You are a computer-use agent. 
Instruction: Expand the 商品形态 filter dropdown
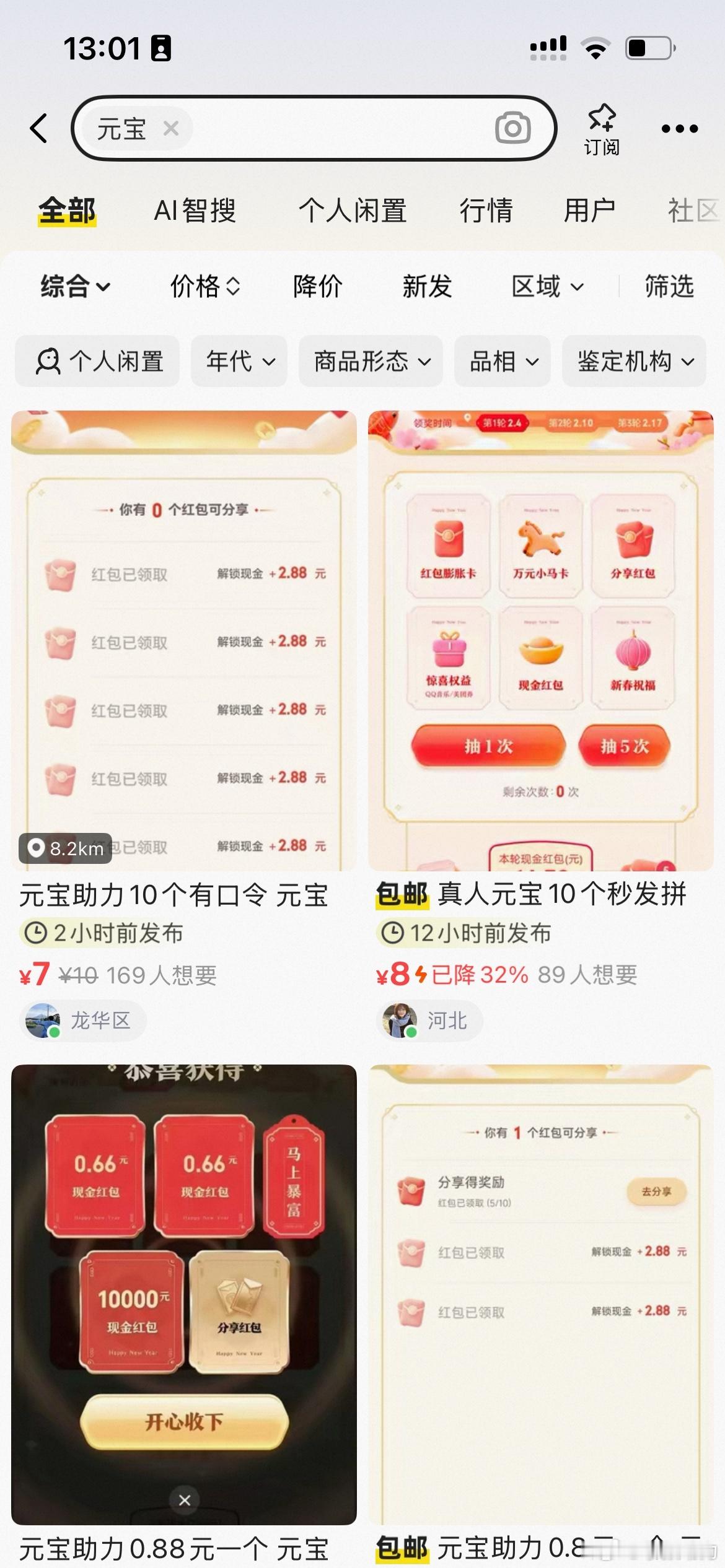[370, 362]
